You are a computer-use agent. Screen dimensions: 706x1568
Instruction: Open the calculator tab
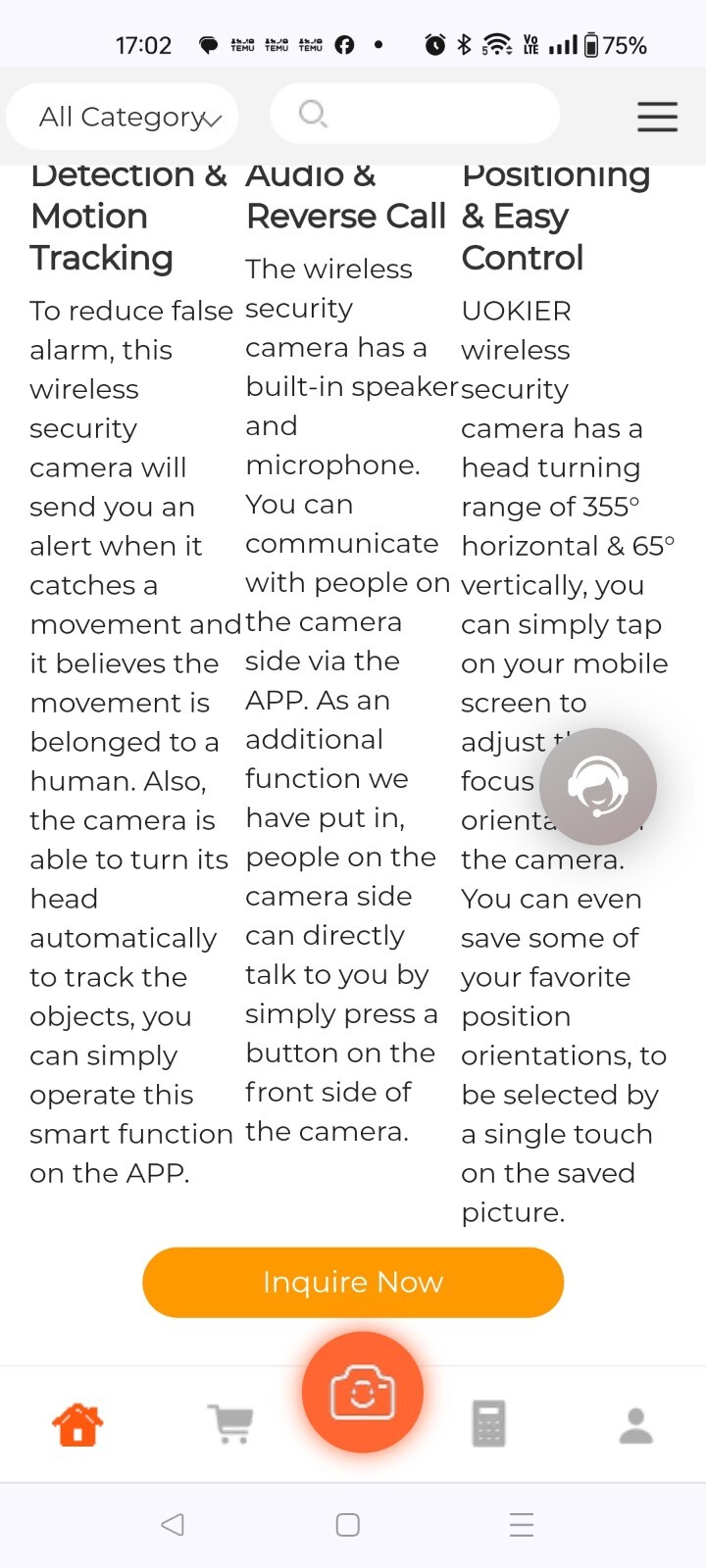pyautogui.click(x=488, y=1425)
